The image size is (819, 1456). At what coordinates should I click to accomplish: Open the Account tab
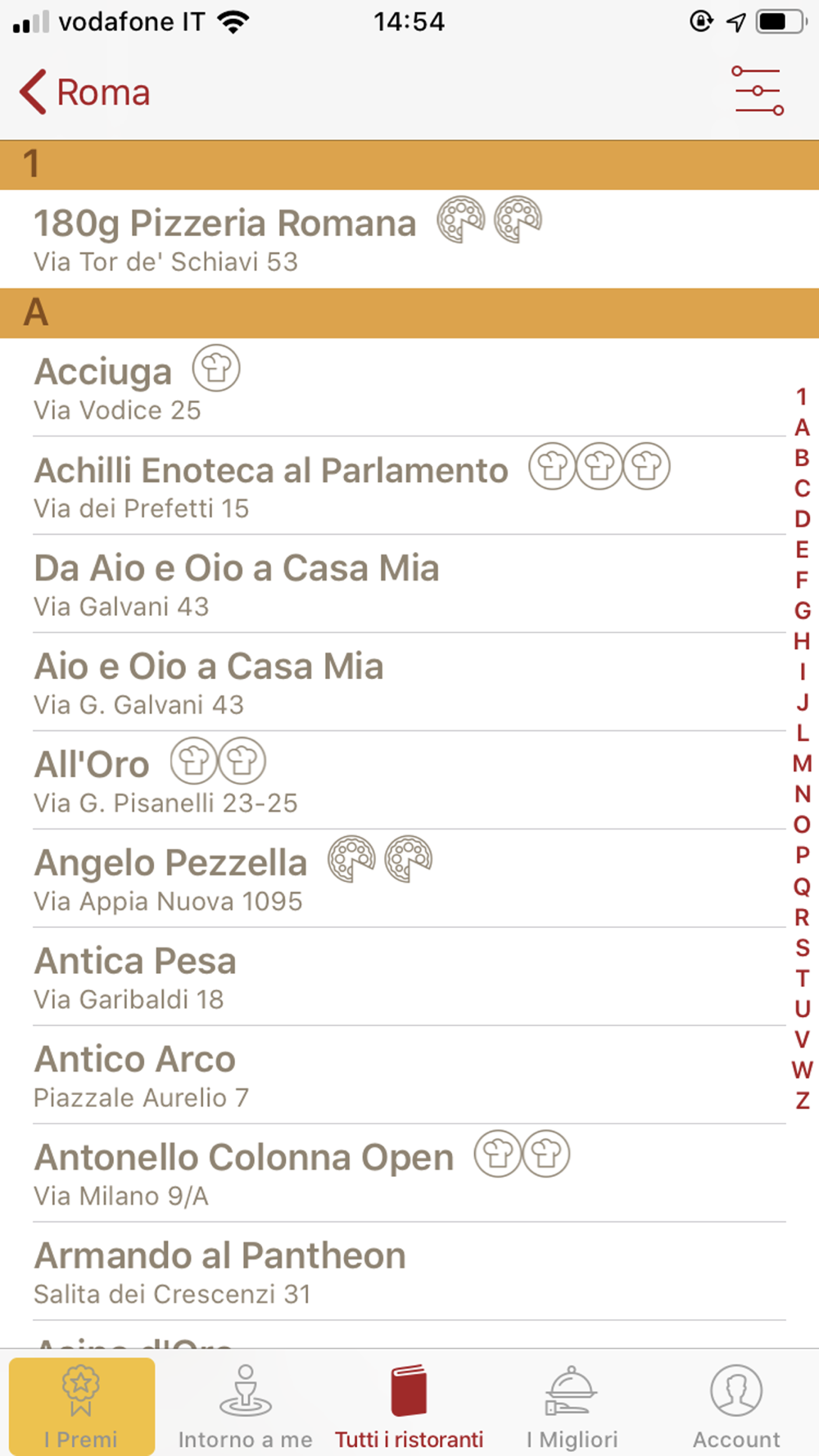tap(736, 1405)
